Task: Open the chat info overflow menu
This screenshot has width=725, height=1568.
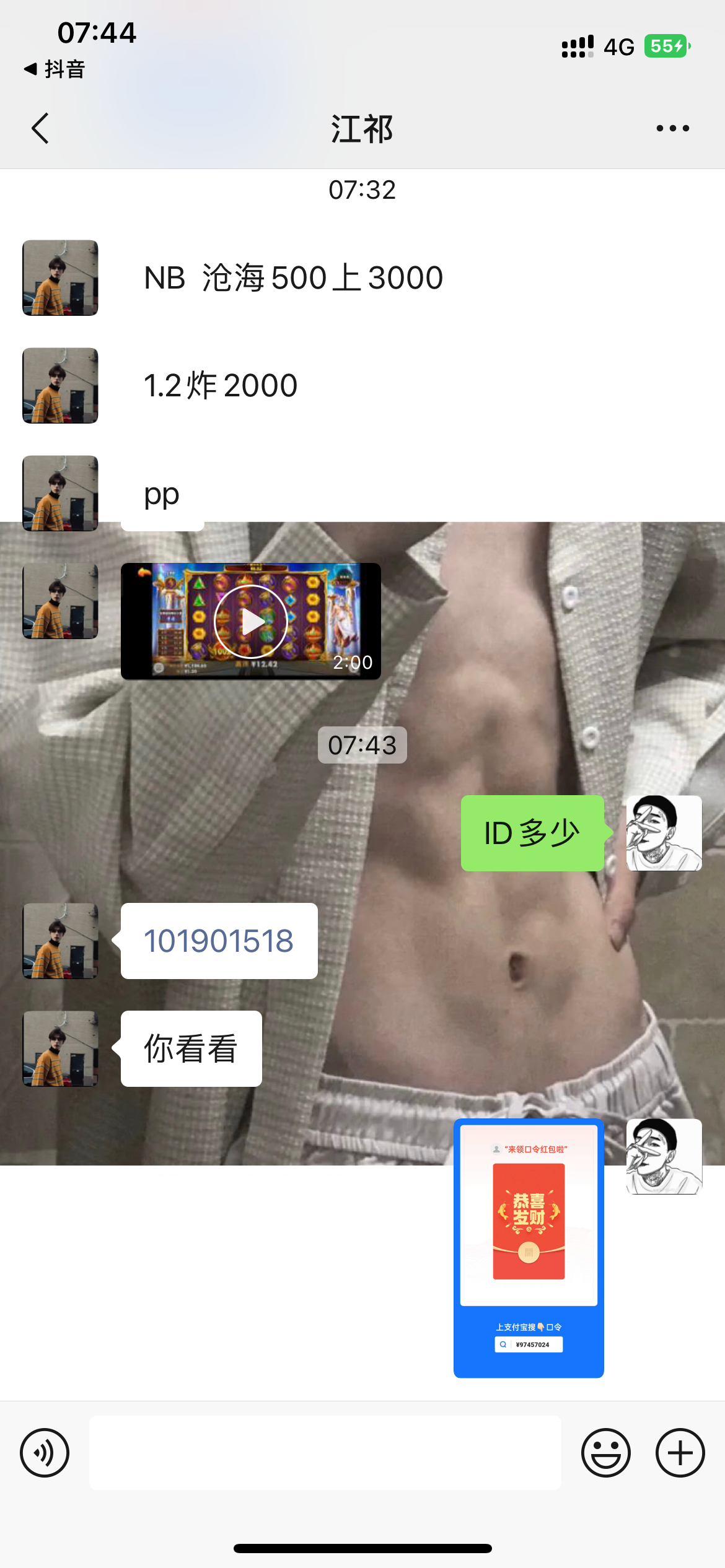Action: point(672,129)
